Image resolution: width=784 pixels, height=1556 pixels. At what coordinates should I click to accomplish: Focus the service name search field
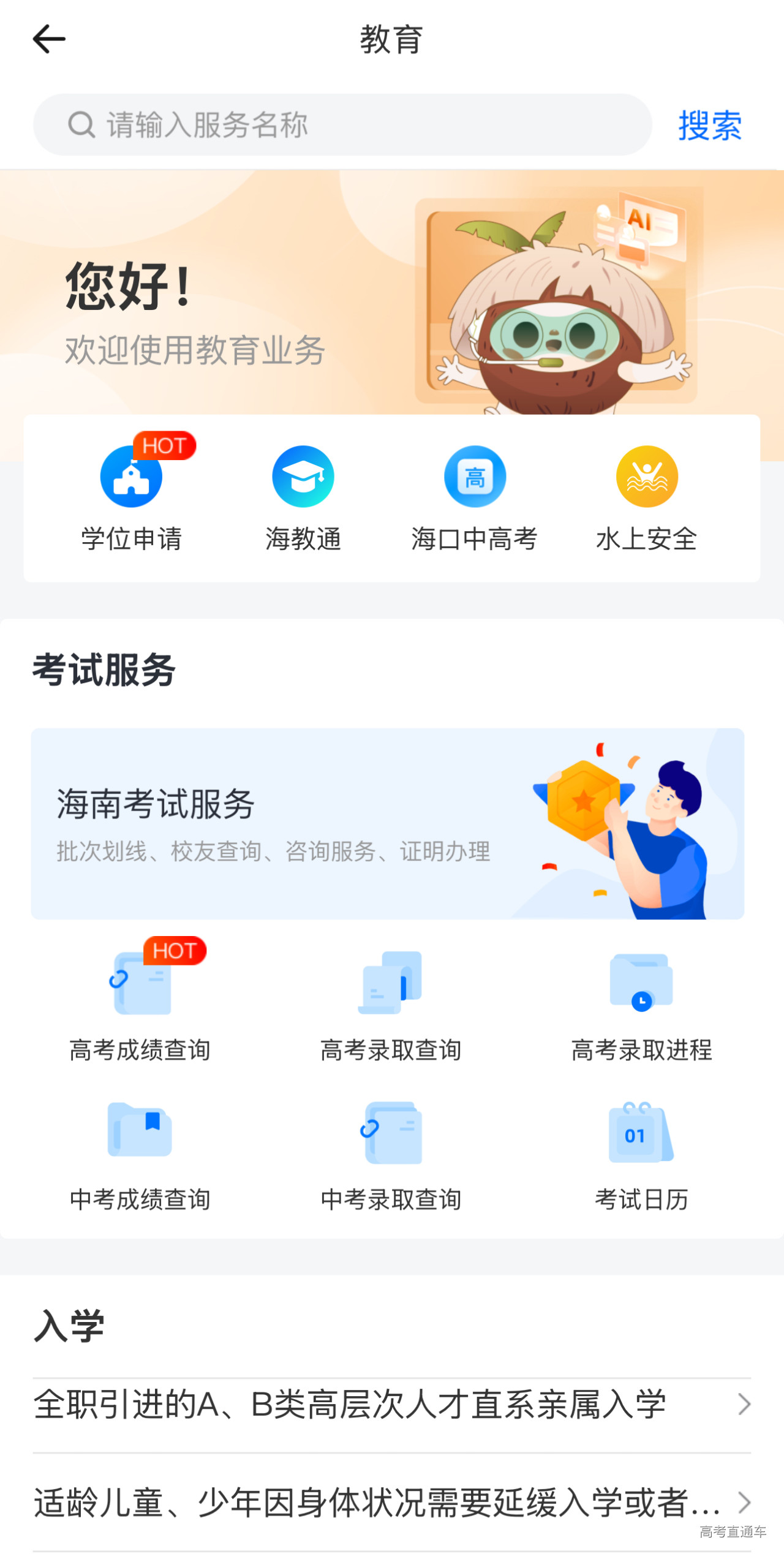pyautogui.click(x=343, y=125)
